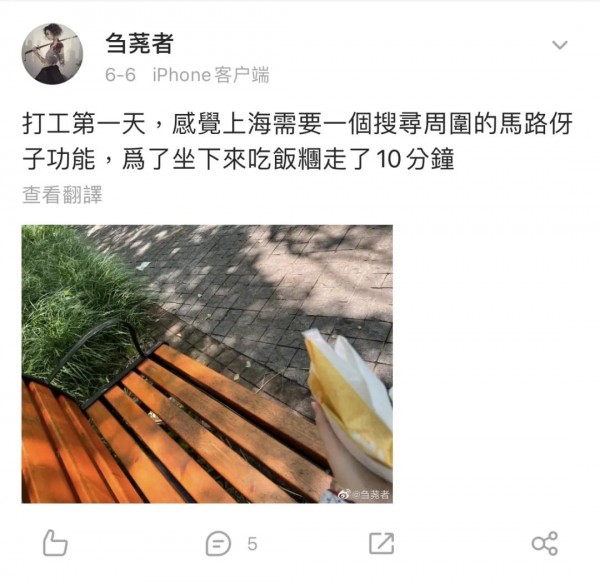600x583 pixels.
Task: Open the bench photo in the post
Action: [x=207, y=363]
